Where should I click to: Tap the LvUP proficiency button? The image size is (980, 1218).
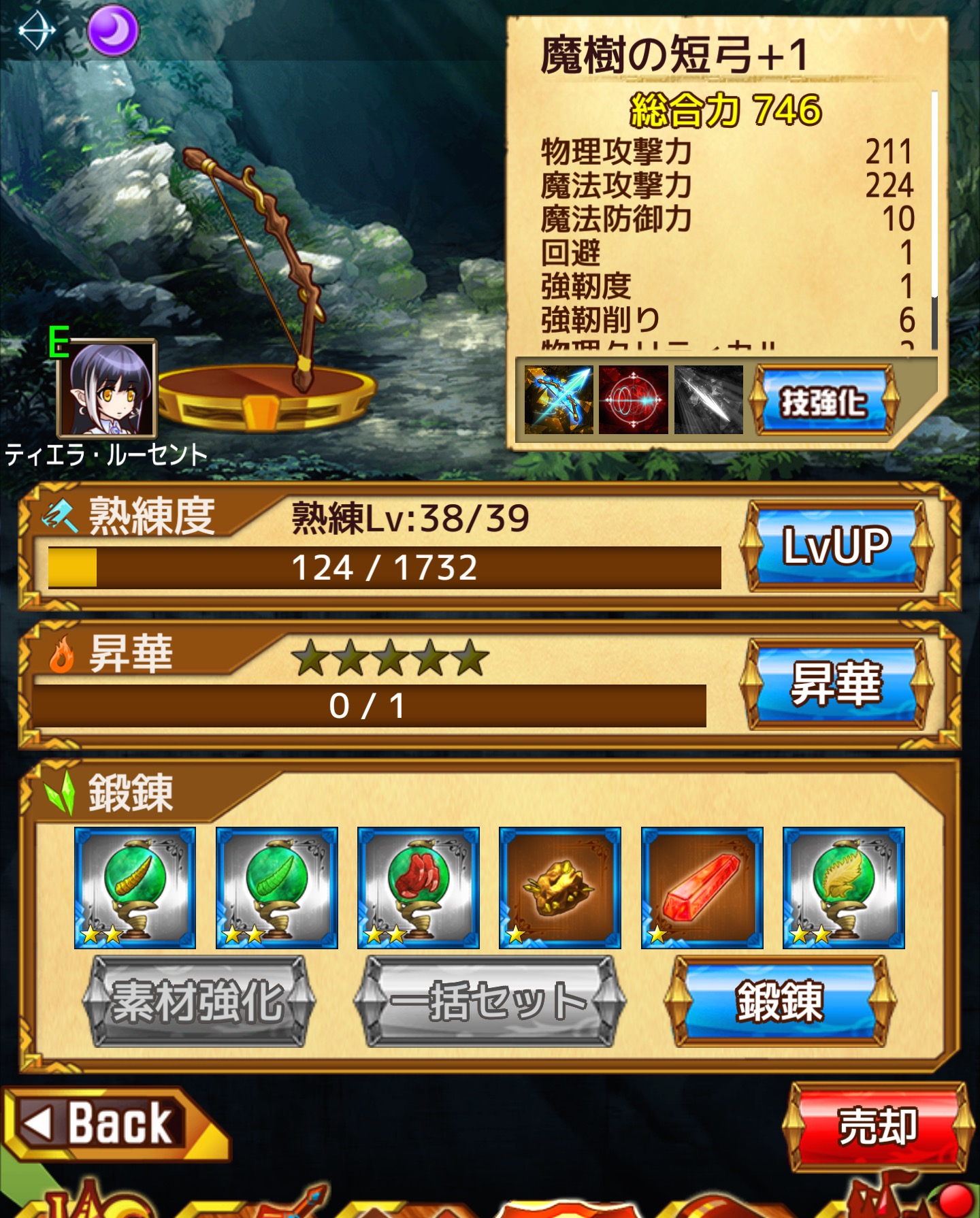[x=836, y=545]
